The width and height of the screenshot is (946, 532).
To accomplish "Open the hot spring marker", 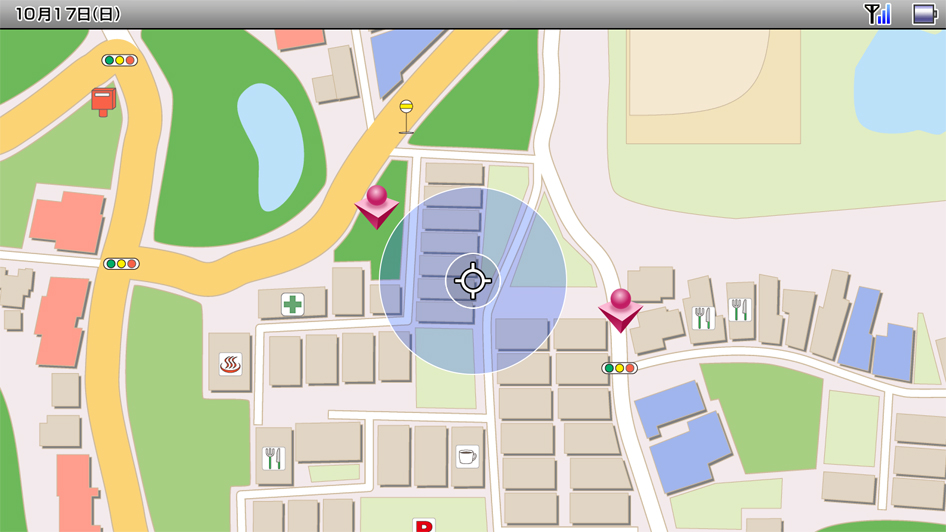I will coord(231,364).
